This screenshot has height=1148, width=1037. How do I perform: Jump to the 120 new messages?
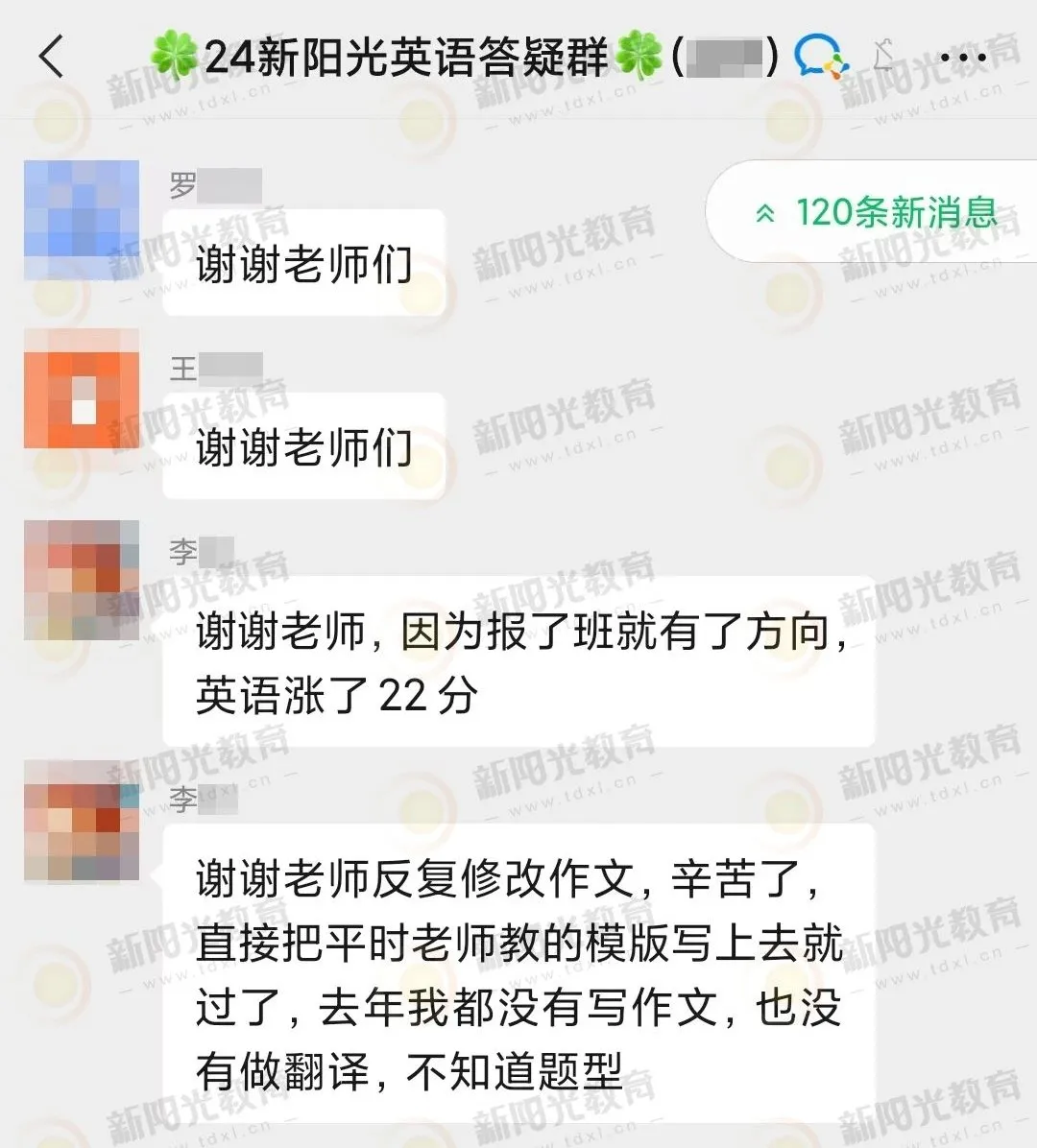pyautogui.click(x=876, y=212)
